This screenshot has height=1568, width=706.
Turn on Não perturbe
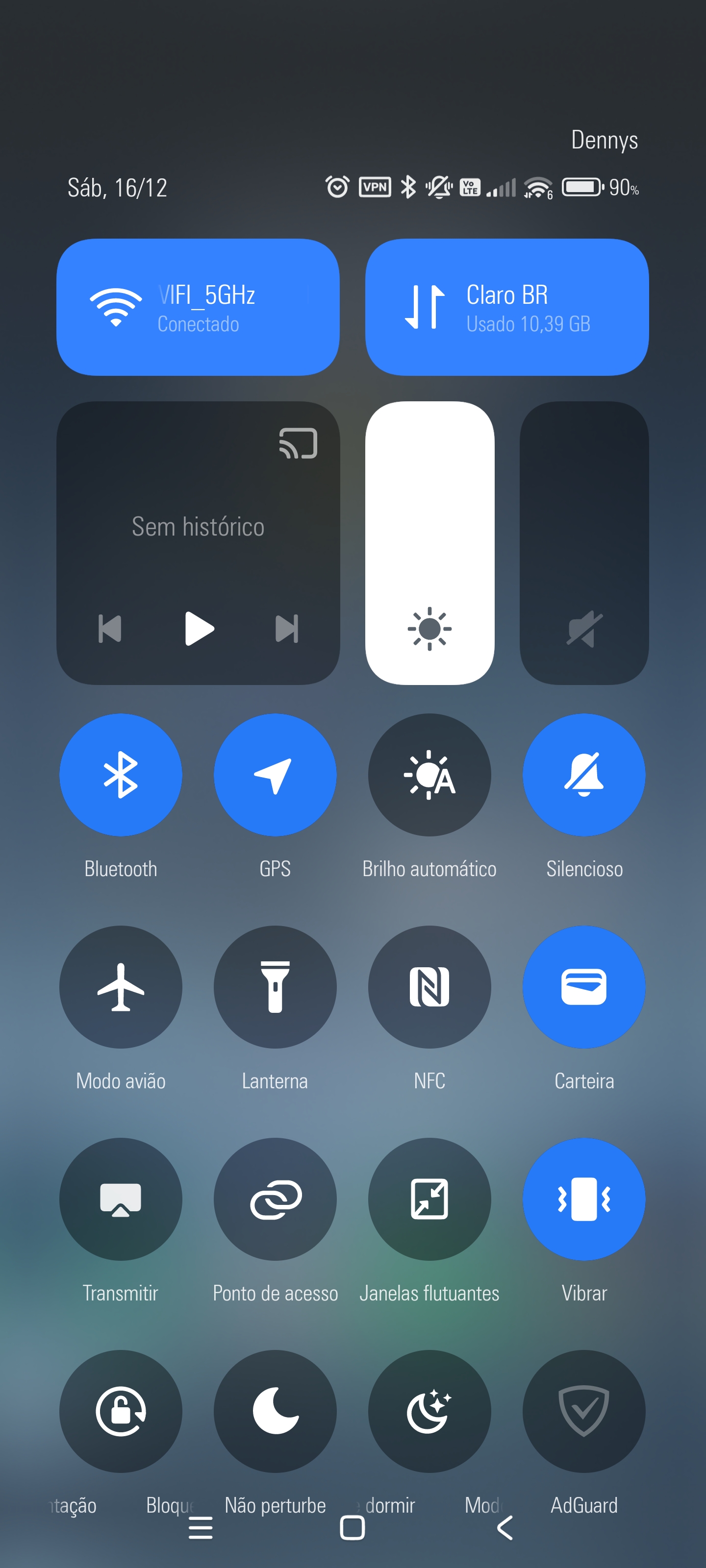[x=275, y=1411]
